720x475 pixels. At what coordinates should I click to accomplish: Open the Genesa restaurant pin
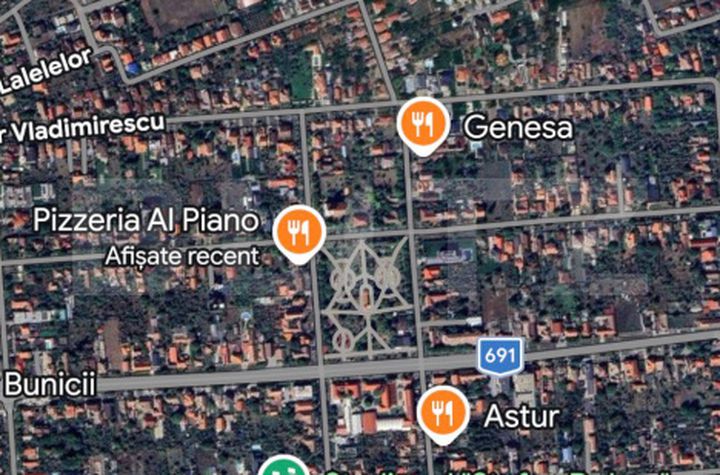point(424,124)
